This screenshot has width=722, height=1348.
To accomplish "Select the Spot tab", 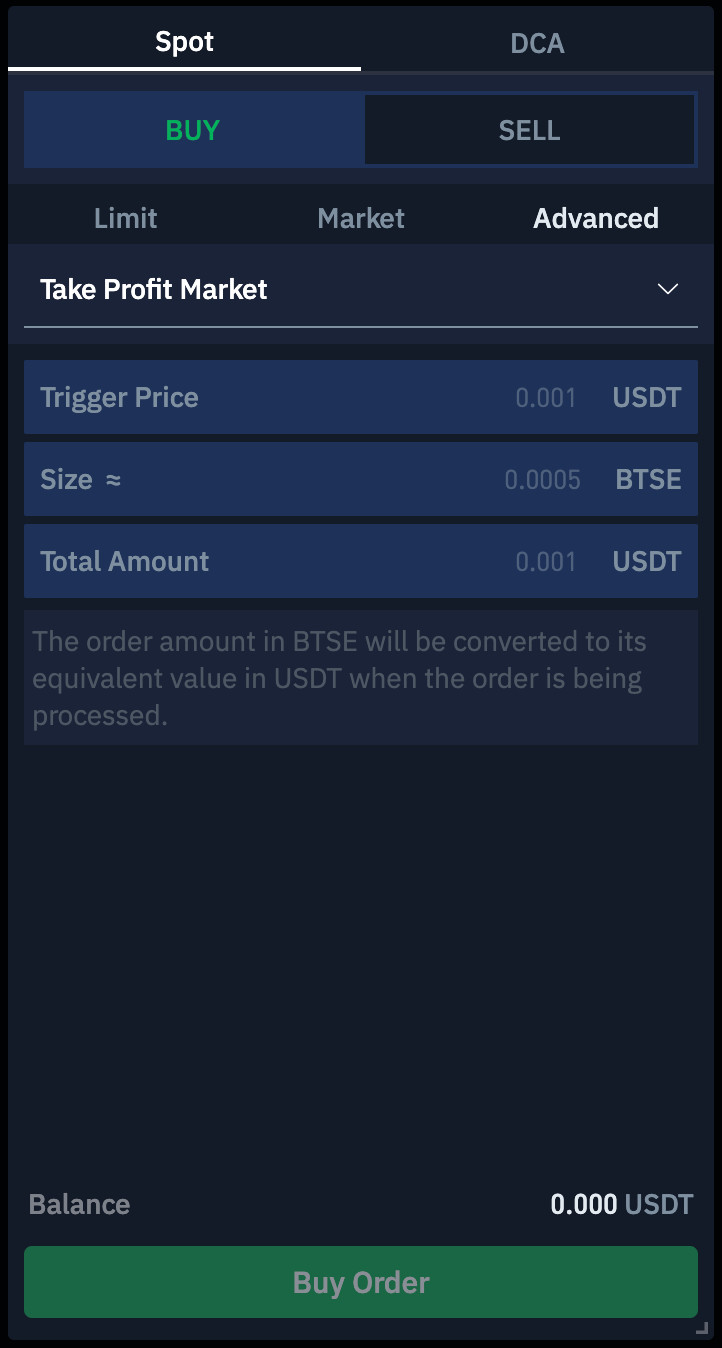I will click(184, 42).
